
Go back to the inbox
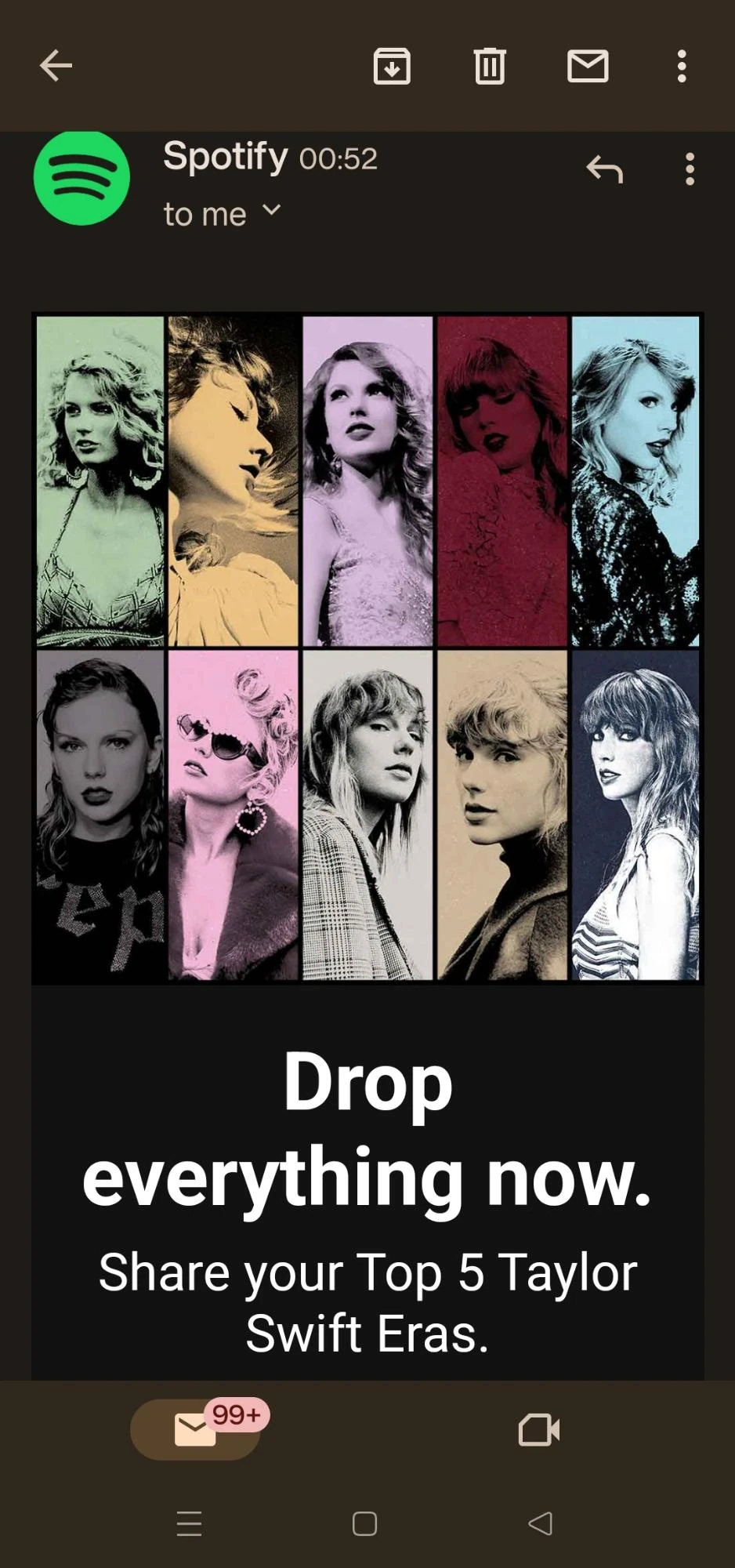click(56, 67)
